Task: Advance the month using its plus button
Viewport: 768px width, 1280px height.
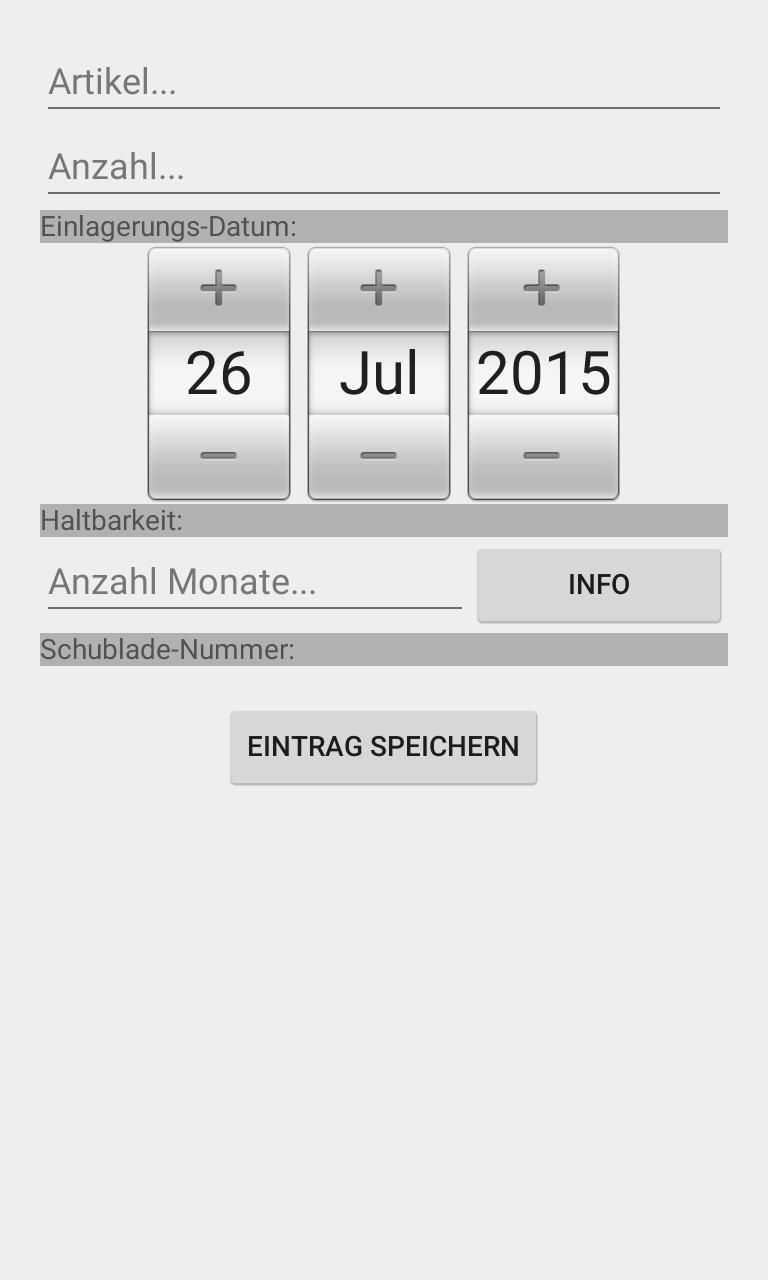Action: pyautogui.click(x=379, y=289)
